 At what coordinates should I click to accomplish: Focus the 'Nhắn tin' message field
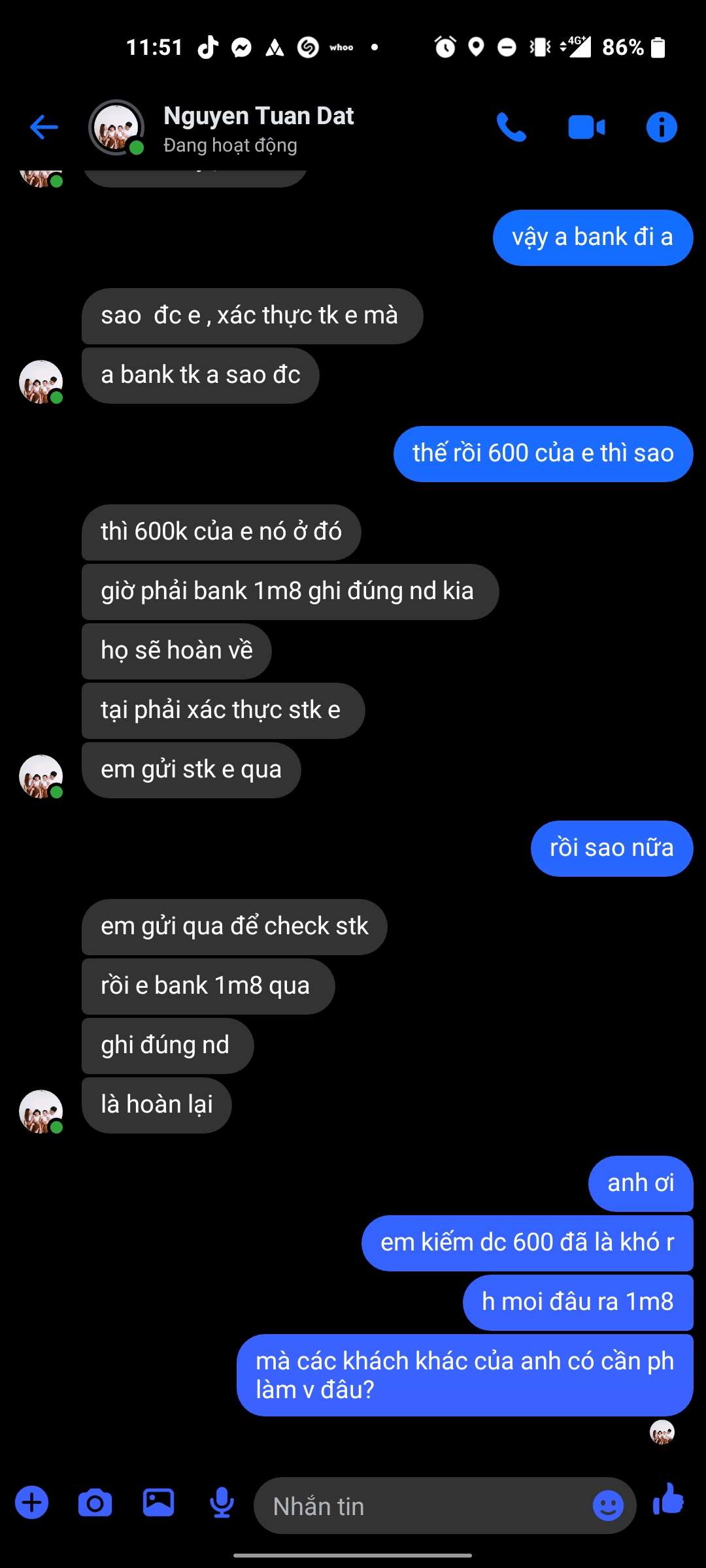click(x=423, y=1505)
